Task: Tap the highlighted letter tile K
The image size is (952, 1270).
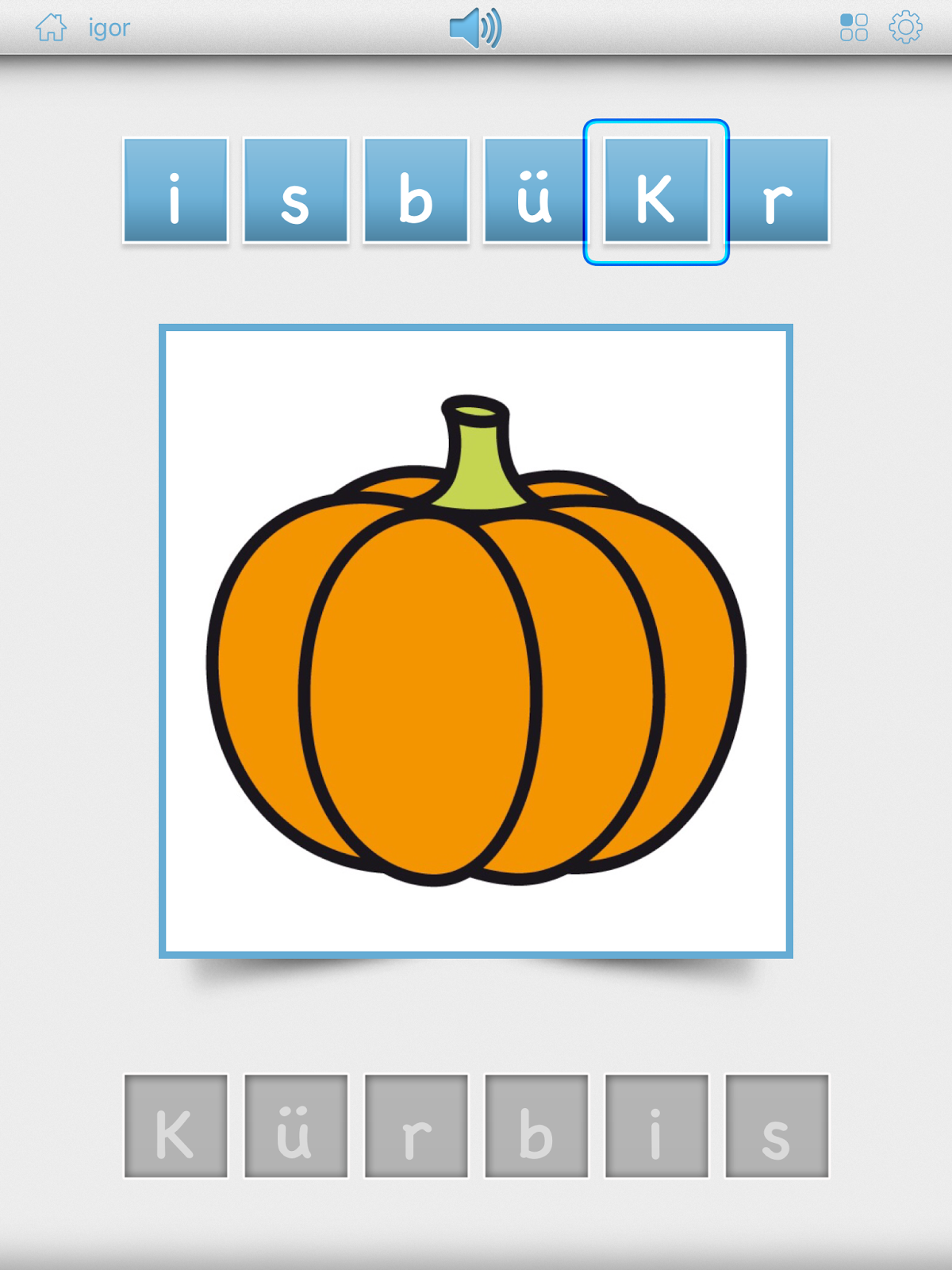Action: pyautogui.click(x=656, y=191)
